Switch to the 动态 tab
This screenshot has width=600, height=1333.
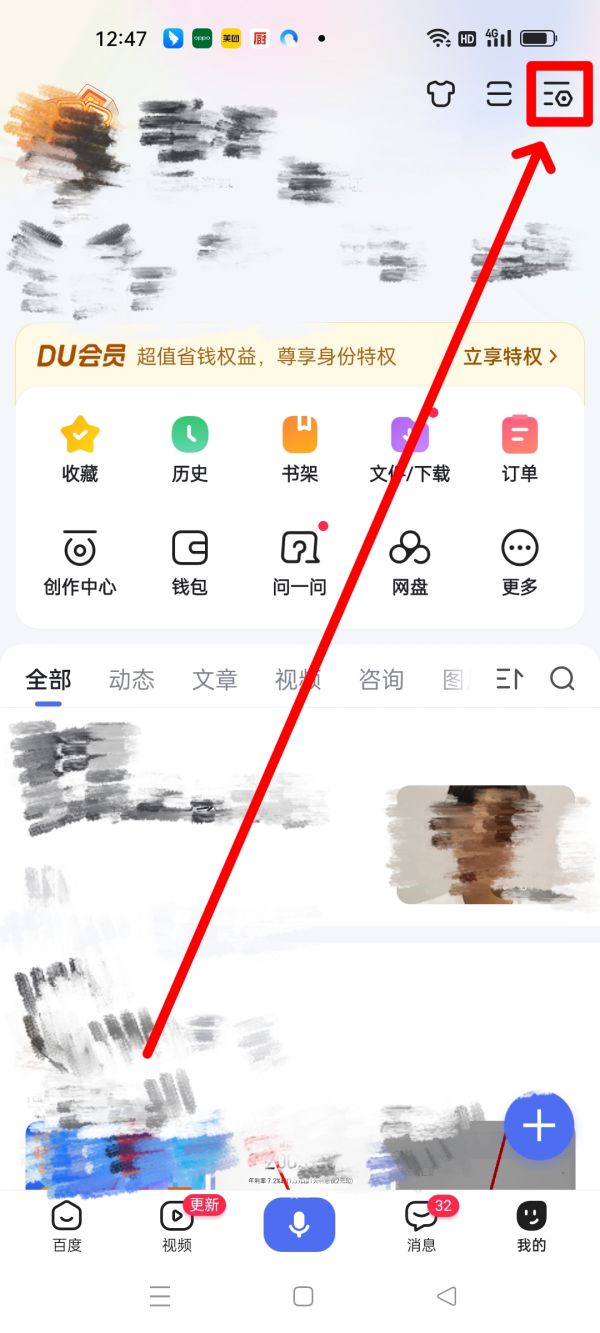131,680
